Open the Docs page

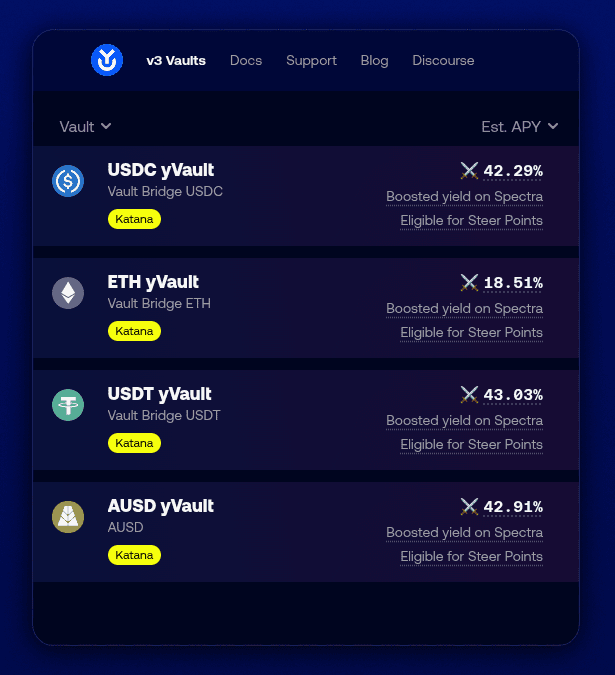[246, 60]
